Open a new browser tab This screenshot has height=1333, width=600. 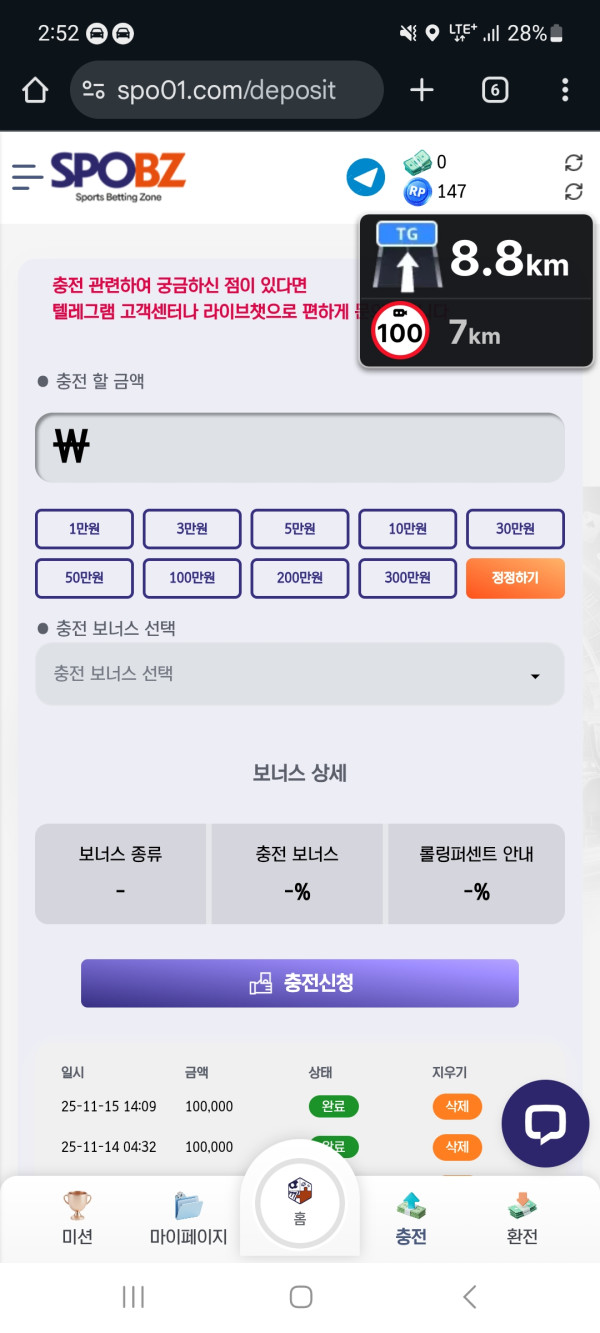point(422,90)
